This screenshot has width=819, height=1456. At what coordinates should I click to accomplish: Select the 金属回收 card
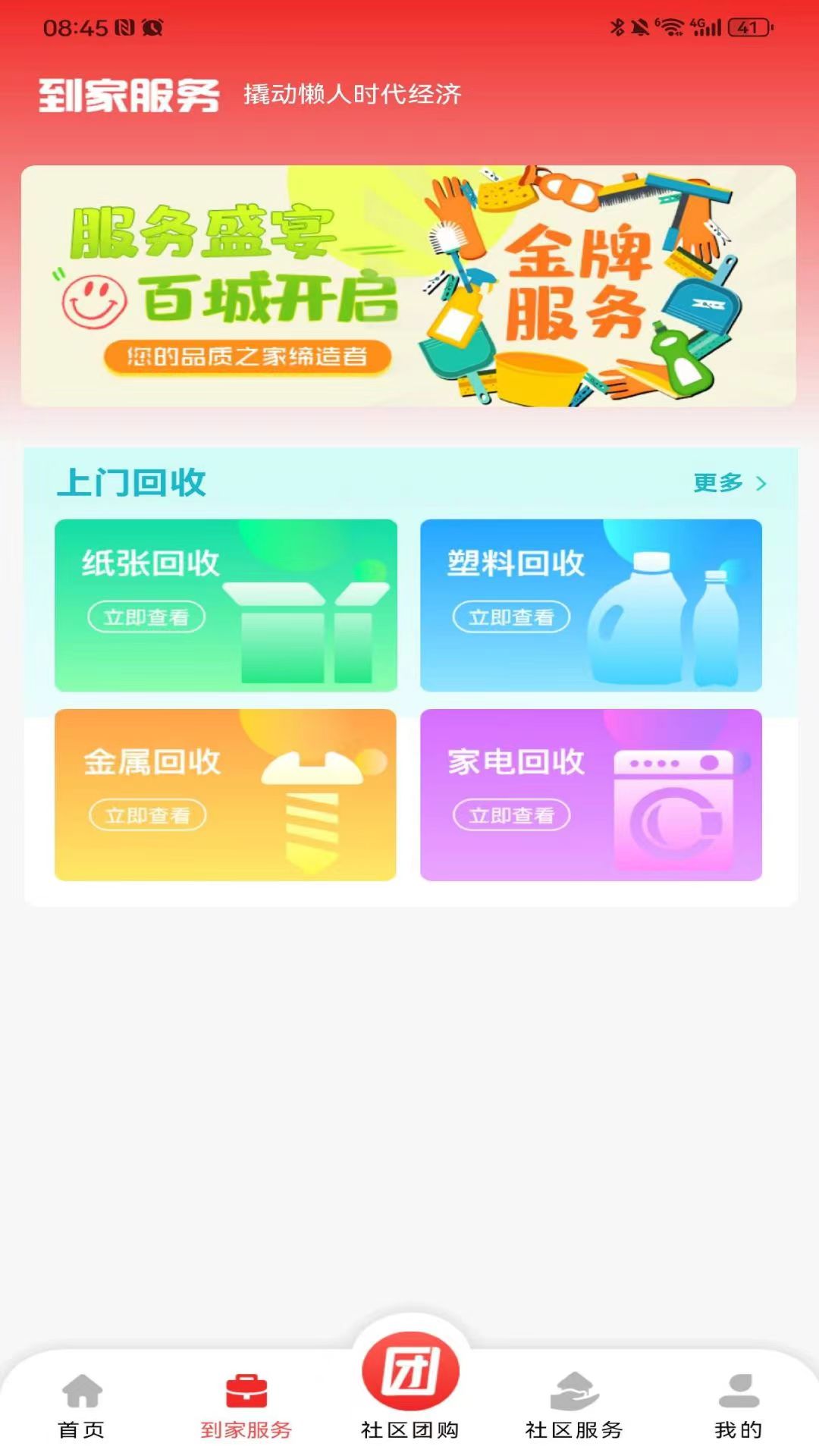(x=225, y=794)
